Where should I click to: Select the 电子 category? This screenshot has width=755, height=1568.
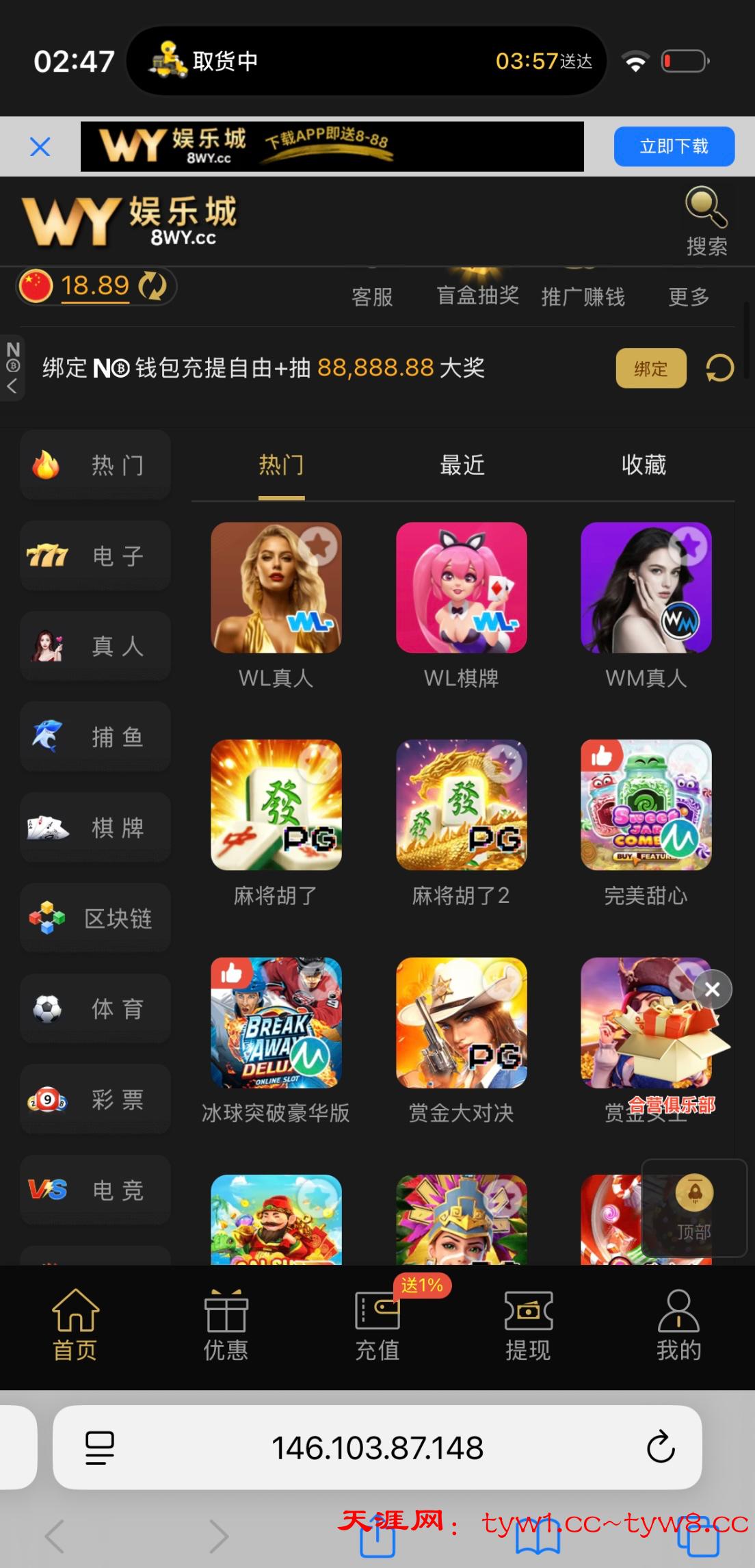96,556
